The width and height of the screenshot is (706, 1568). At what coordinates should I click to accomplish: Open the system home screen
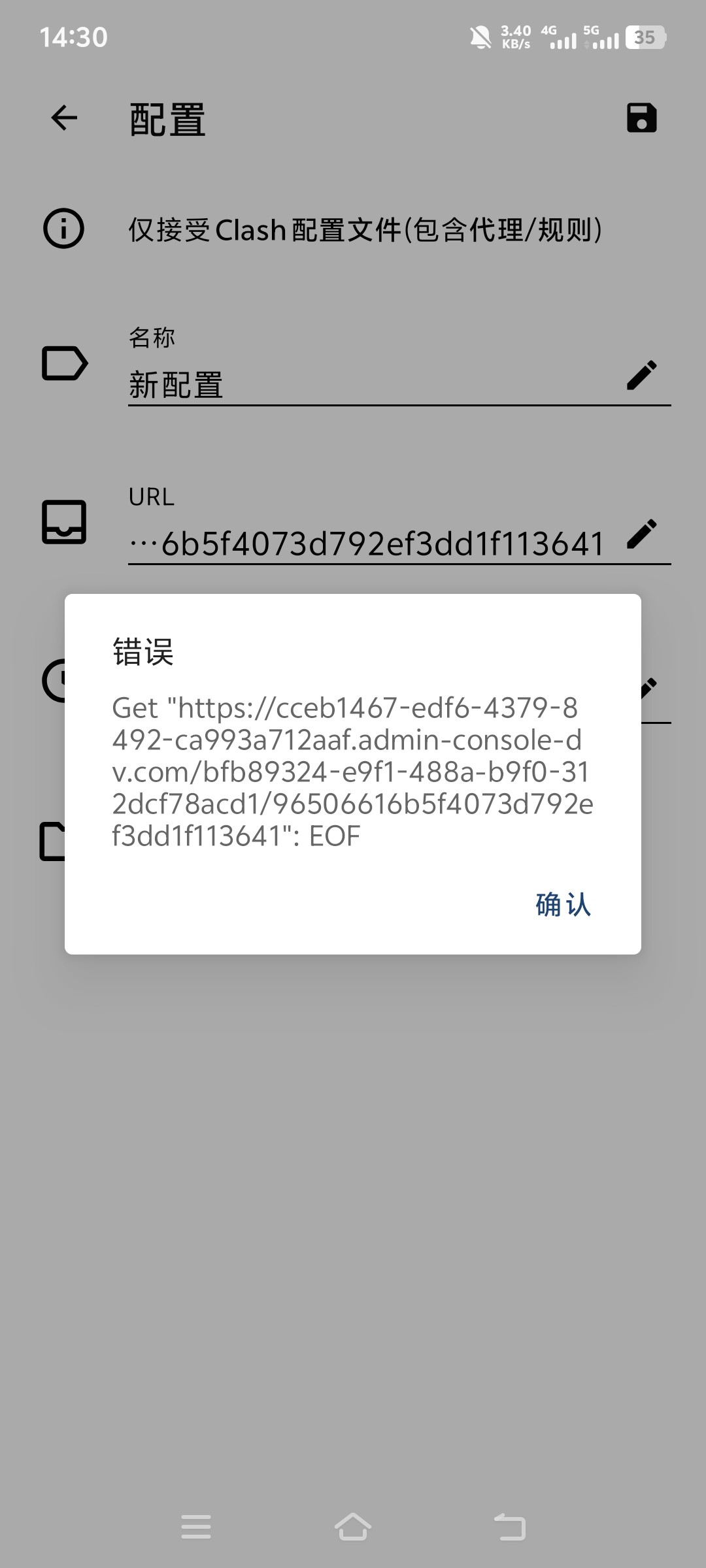coord(353,1527)
